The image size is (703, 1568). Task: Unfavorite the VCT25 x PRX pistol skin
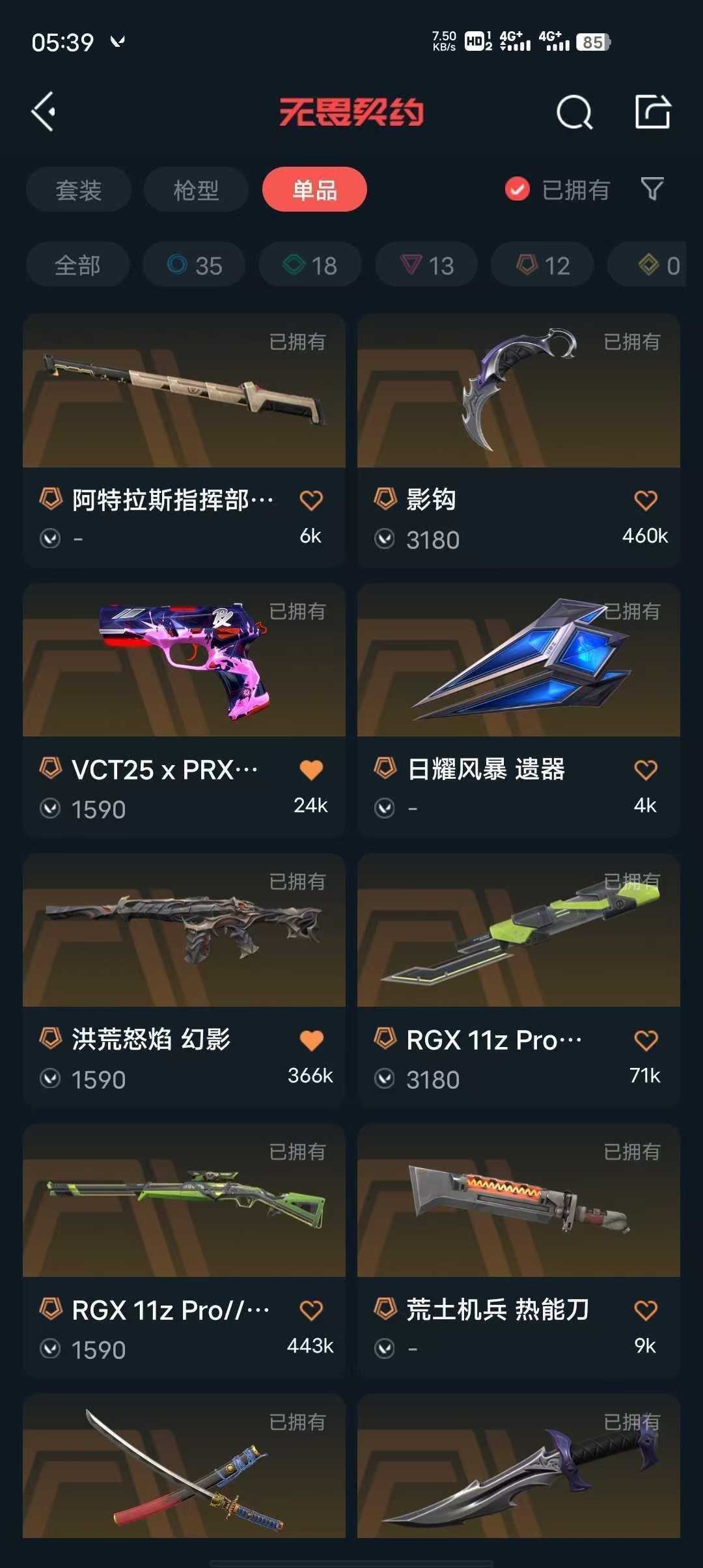pos(312,769)
